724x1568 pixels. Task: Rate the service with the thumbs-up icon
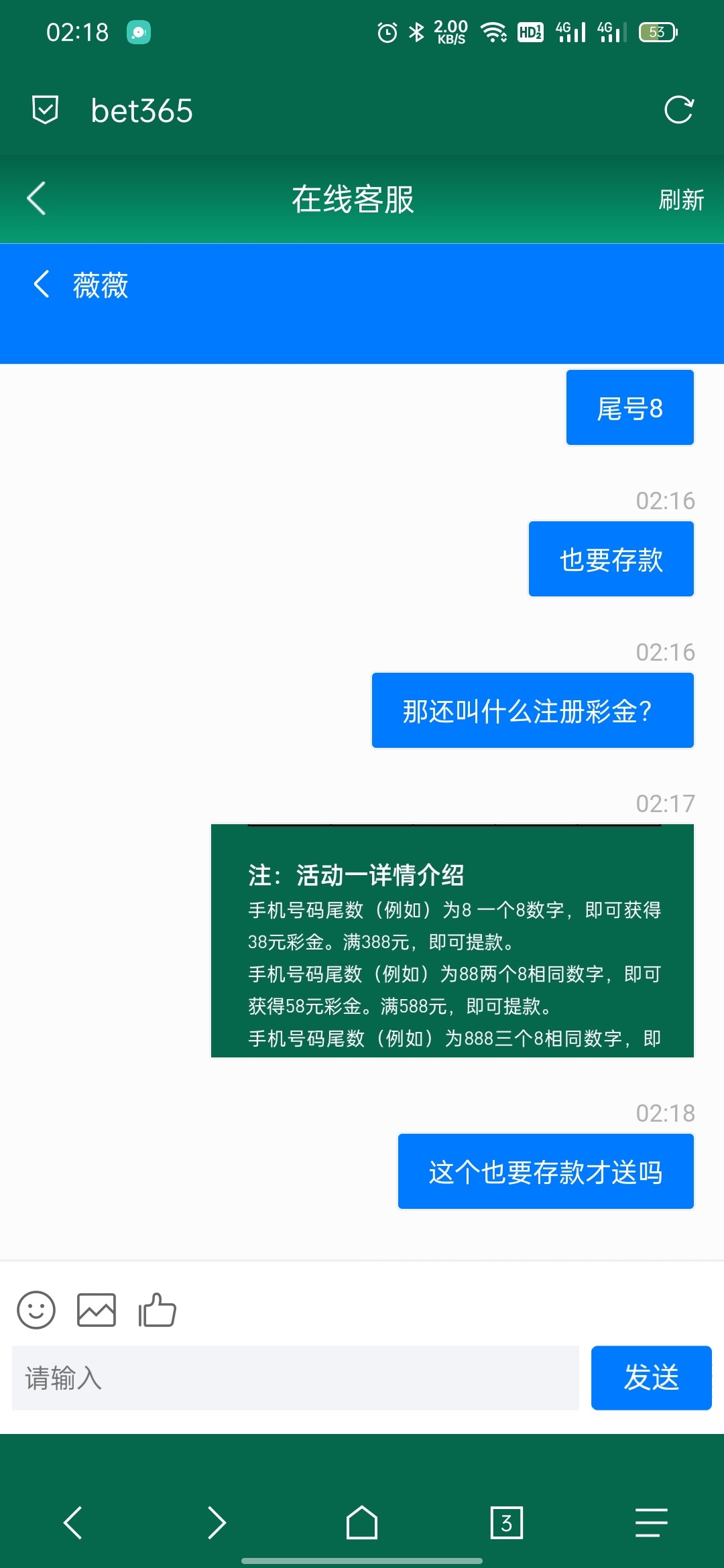tap(157, 1309)
